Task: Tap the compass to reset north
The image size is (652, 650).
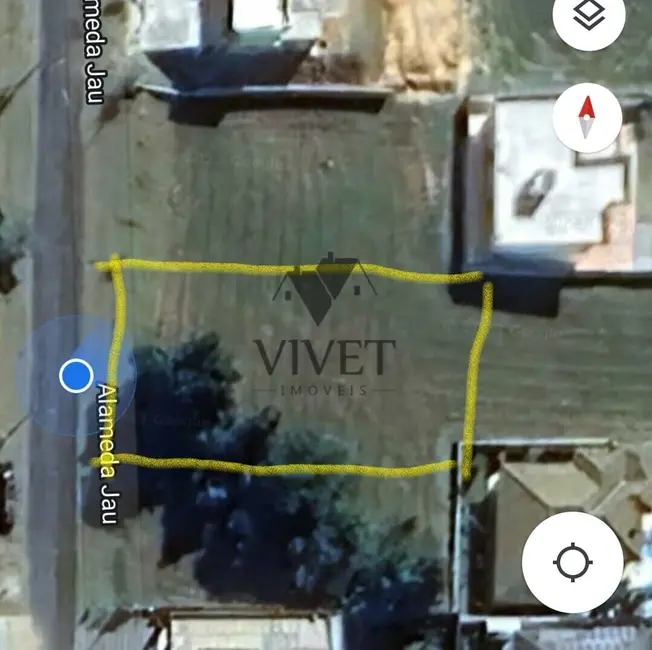Action: 587,117
